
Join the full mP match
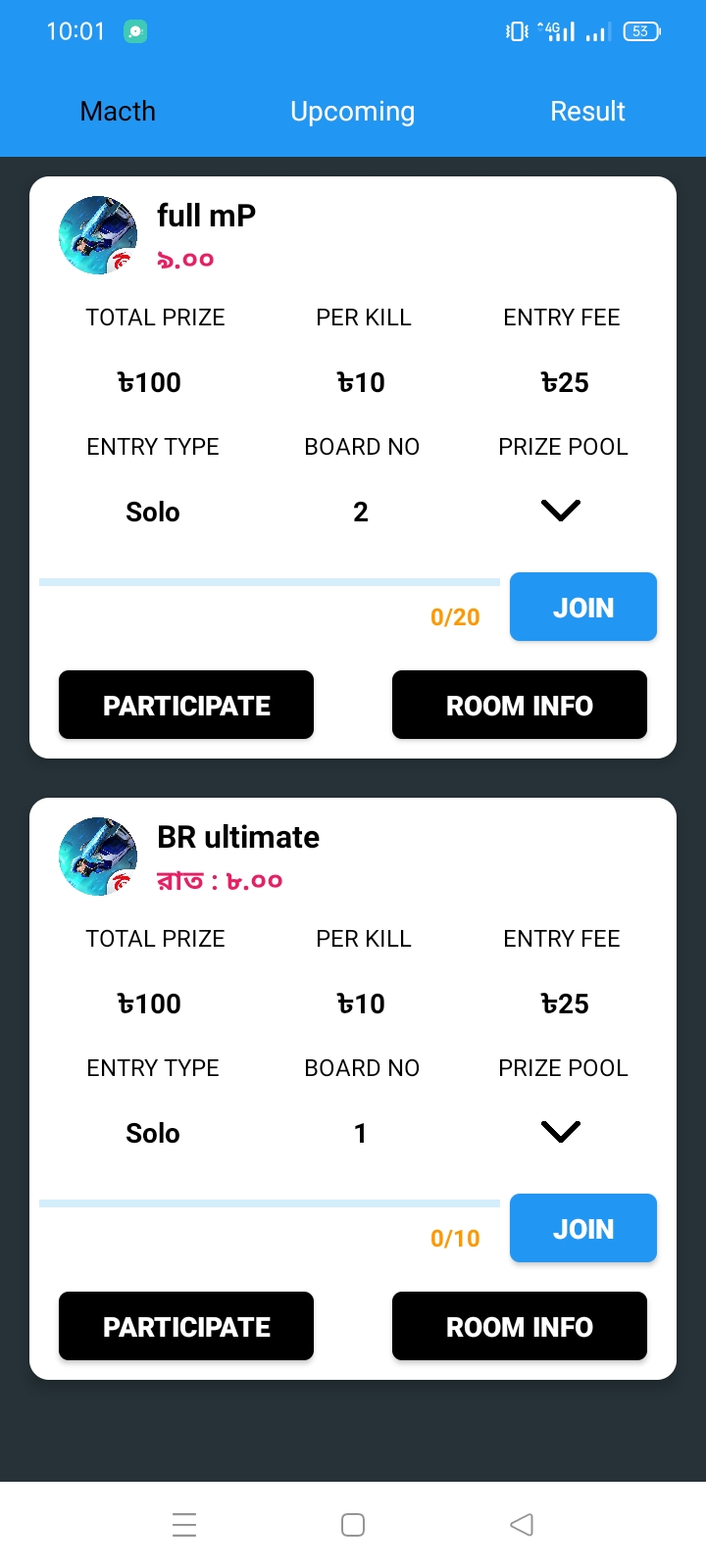click(x=583, y=608)
